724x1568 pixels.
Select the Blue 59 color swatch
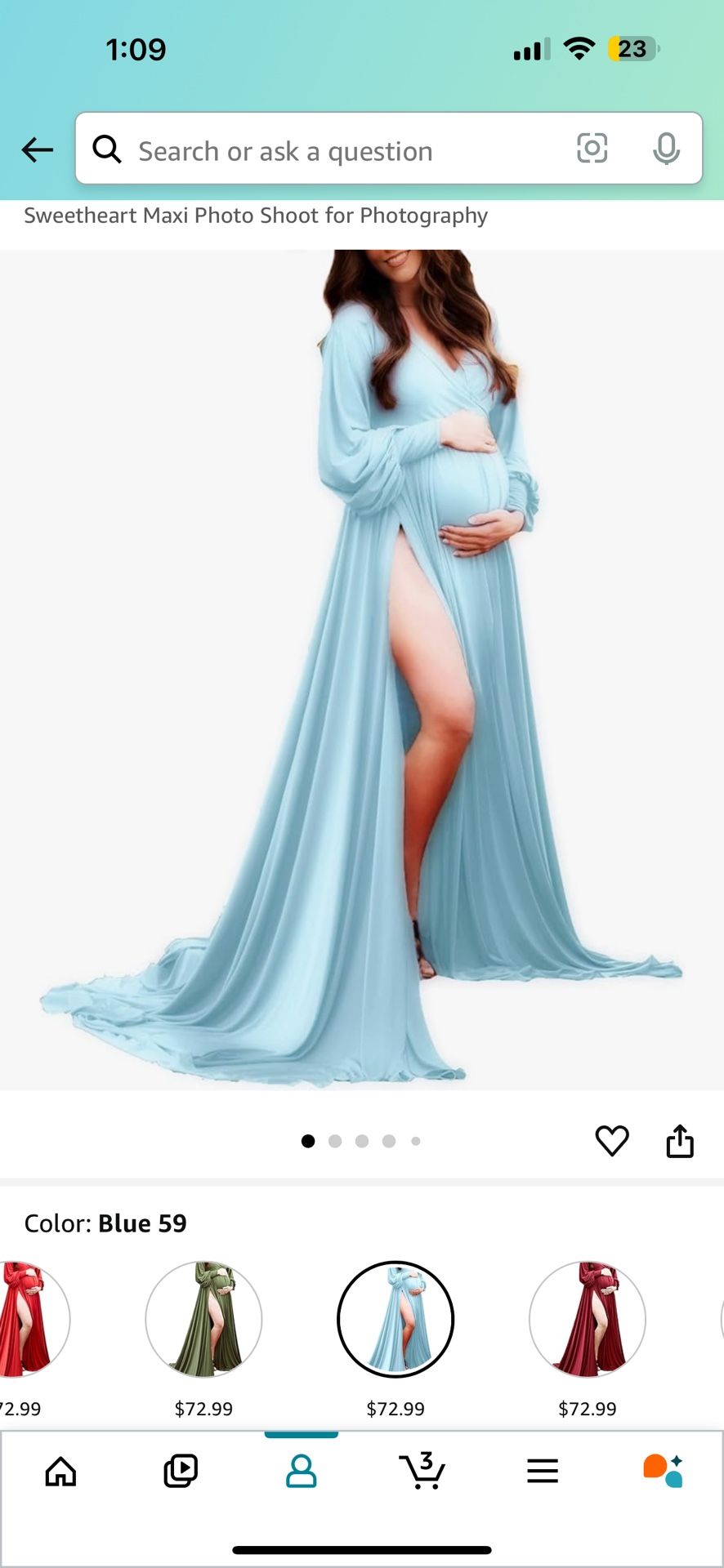[x=396, y=1320]
